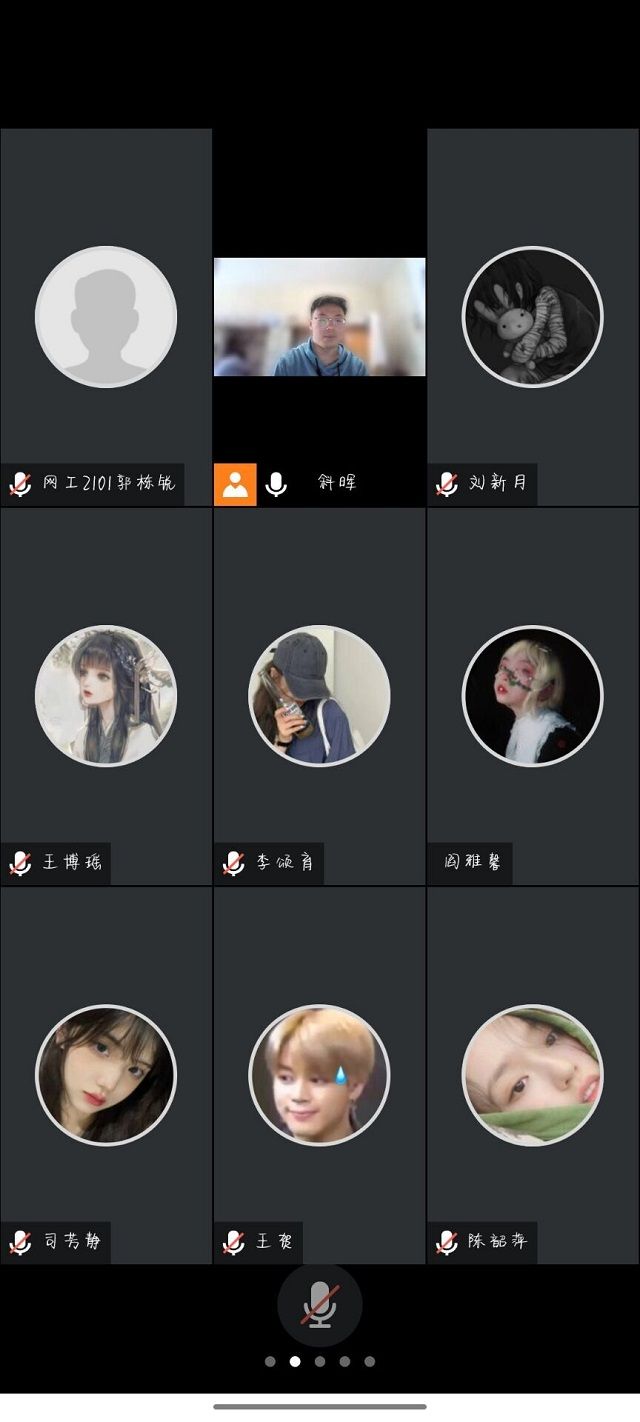Open 陈韶萍's participant tile
This screenshot has width=640, height=1422.
click(x=533, y=1075)
